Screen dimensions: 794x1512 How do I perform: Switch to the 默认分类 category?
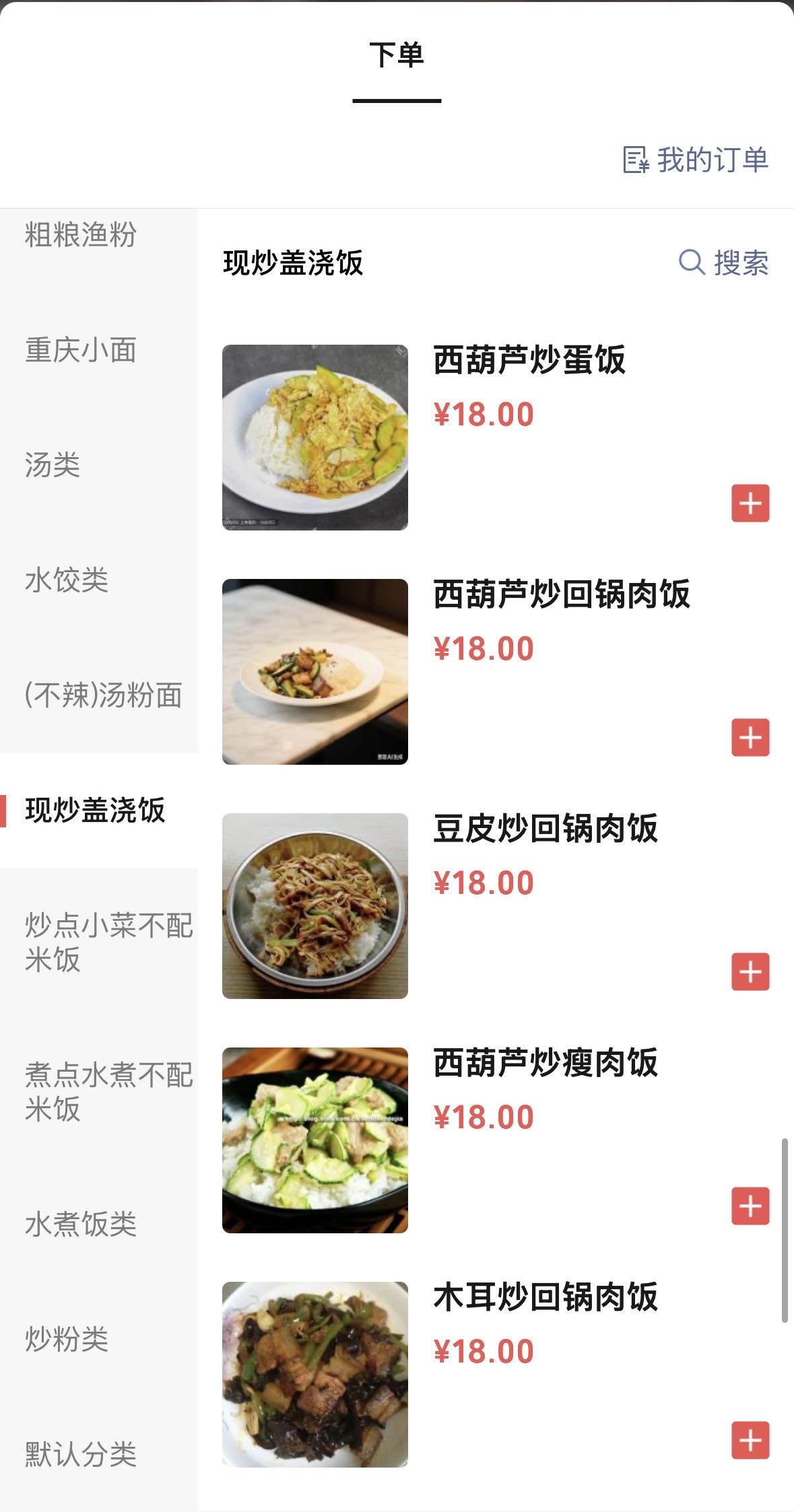click(81, 1455)
